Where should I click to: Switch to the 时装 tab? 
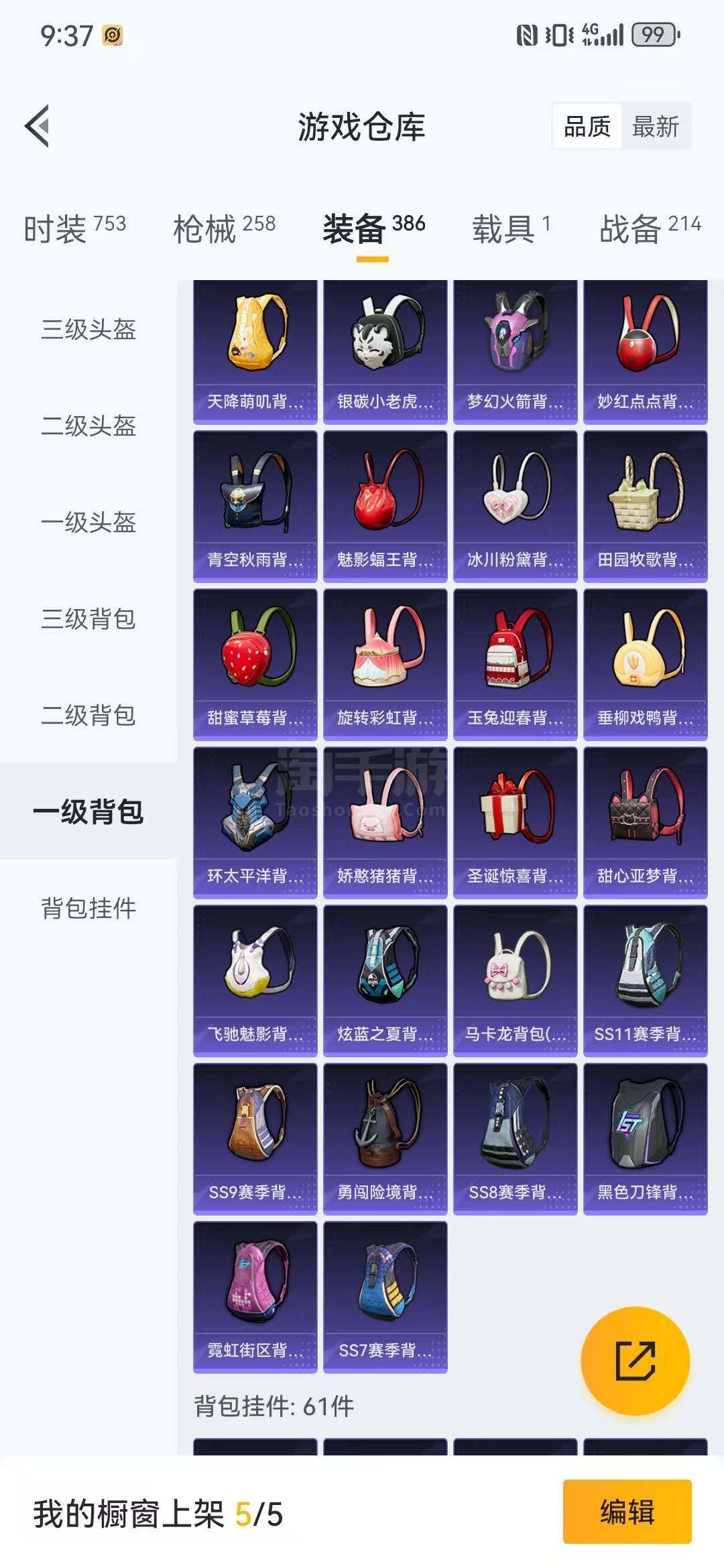[x=74, y=229]
